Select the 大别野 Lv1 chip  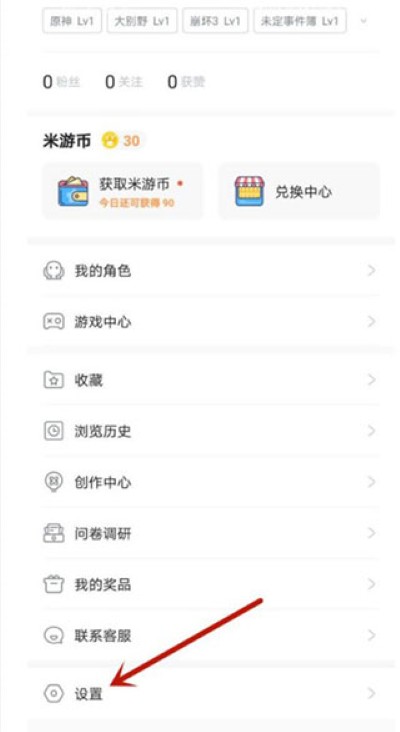tap(142, 21)
